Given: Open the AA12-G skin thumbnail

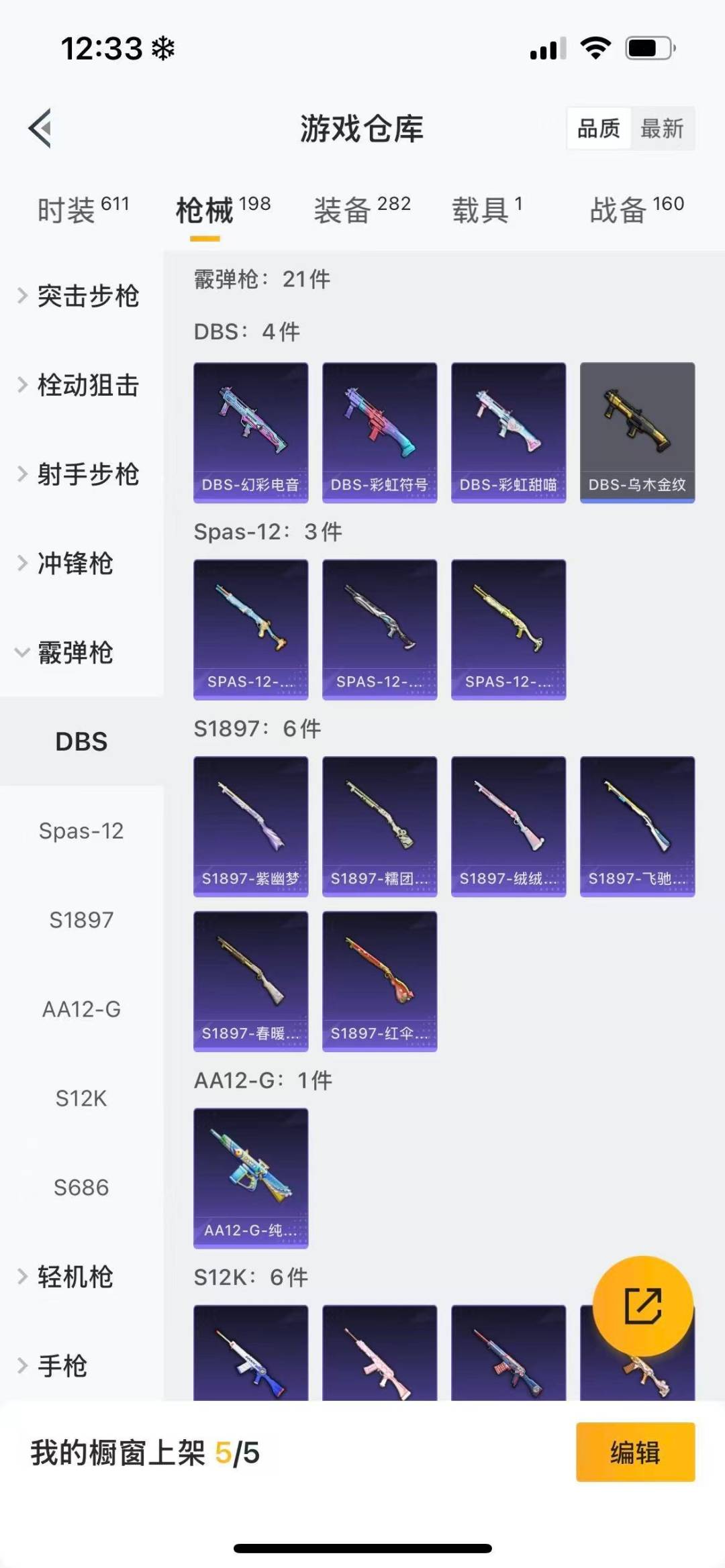Looking at the screenshot, I should pyautogui.click(x=250, y=1178).
